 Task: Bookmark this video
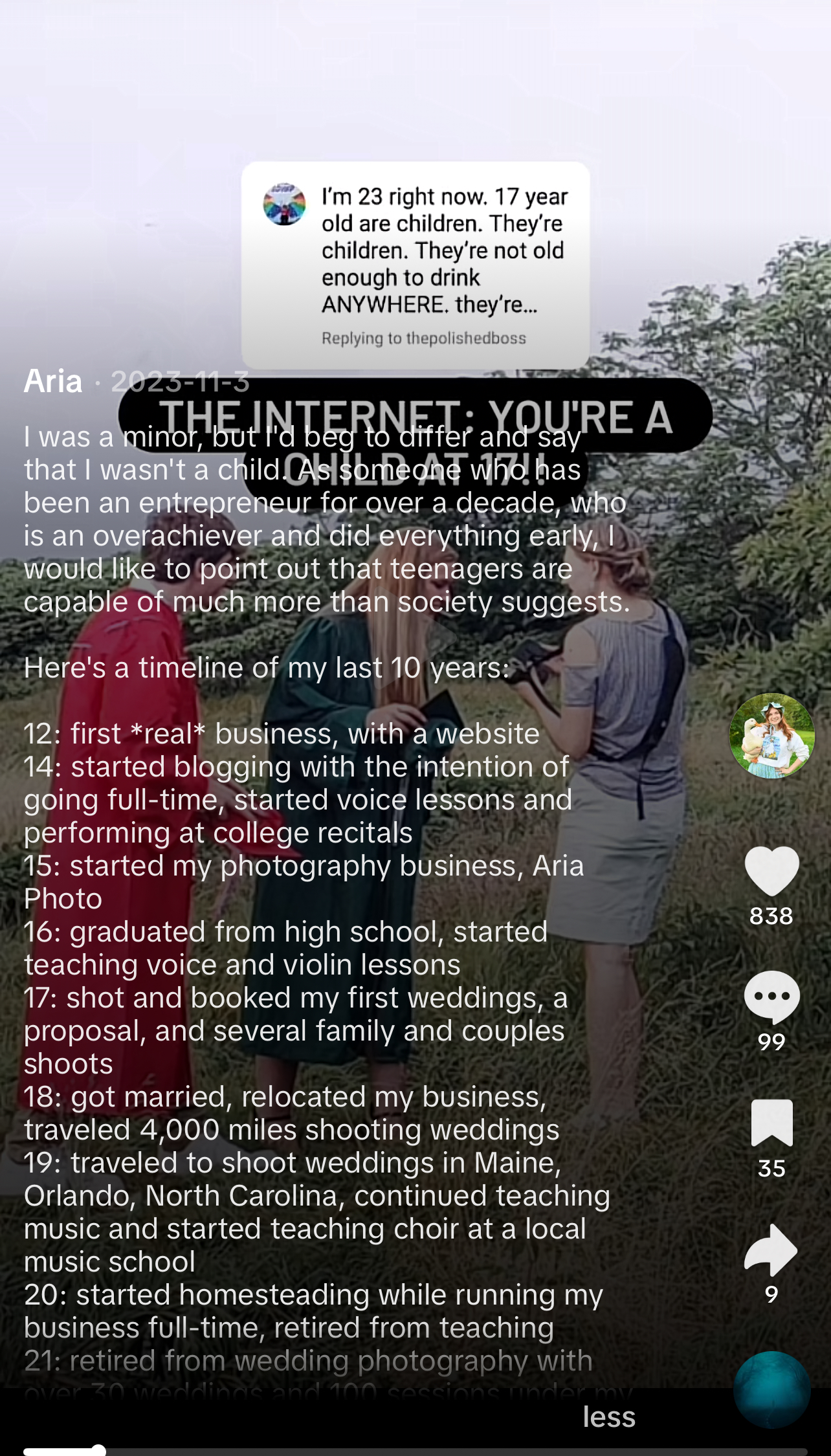(771, 1123)
